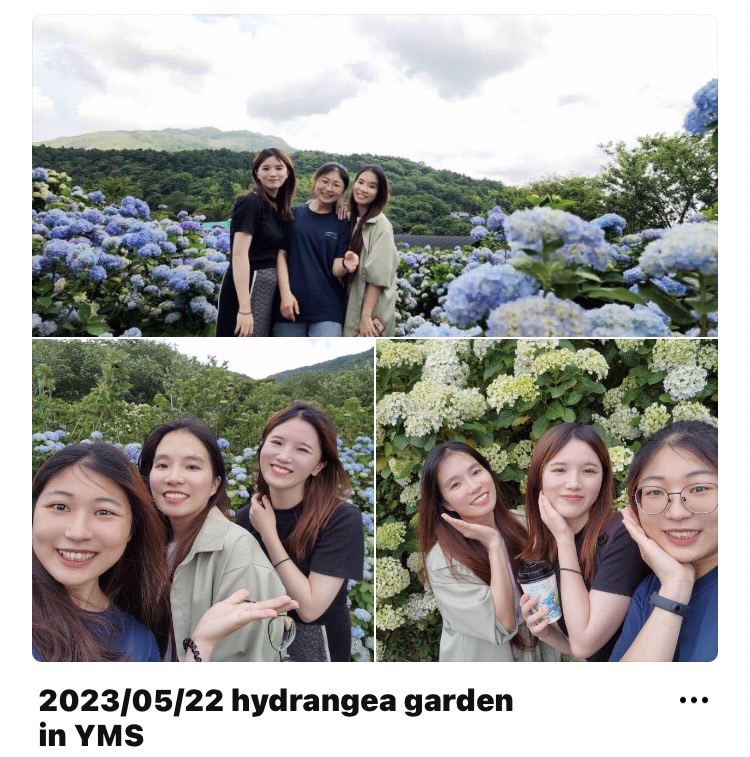The image size is (750, 757).
Task: Open the hydrangea garden pin photo
Action: tap(374, 338)
